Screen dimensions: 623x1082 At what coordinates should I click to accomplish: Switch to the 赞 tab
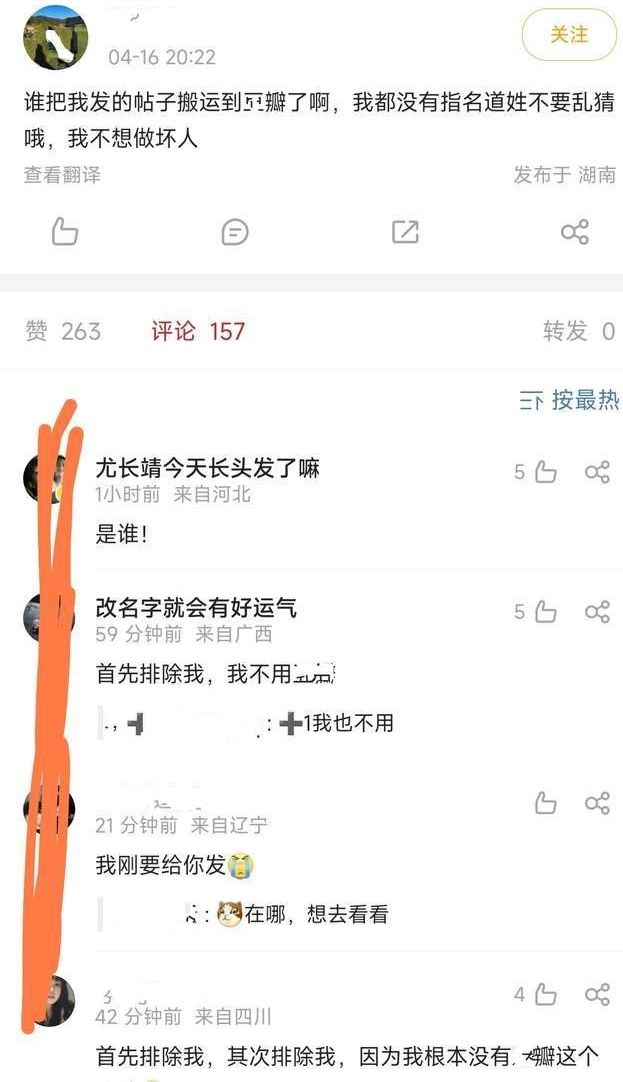pyautogui.click(x=63, y=331)
